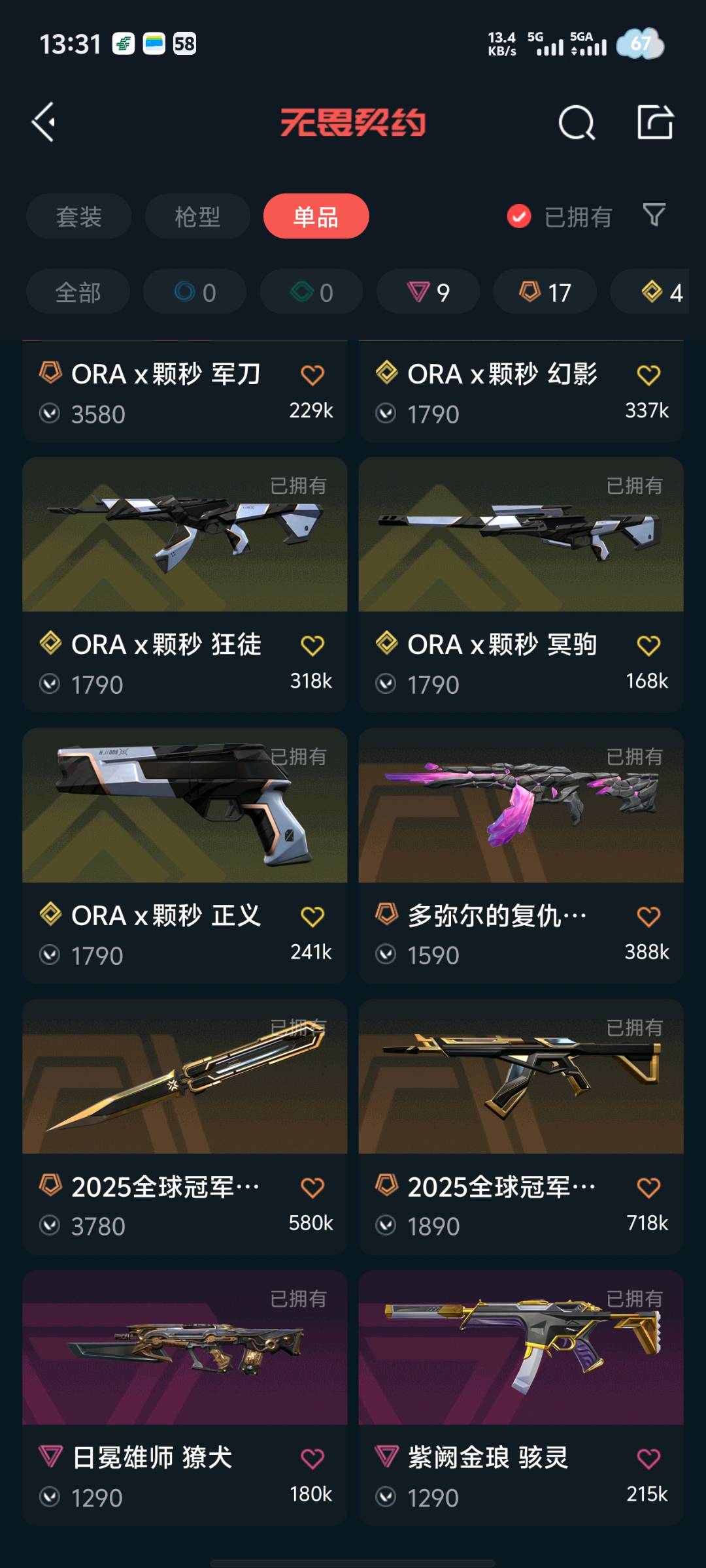706x1568 pixels.
Task: Open the filter funnel icon
Action: [x=654, y=215]
